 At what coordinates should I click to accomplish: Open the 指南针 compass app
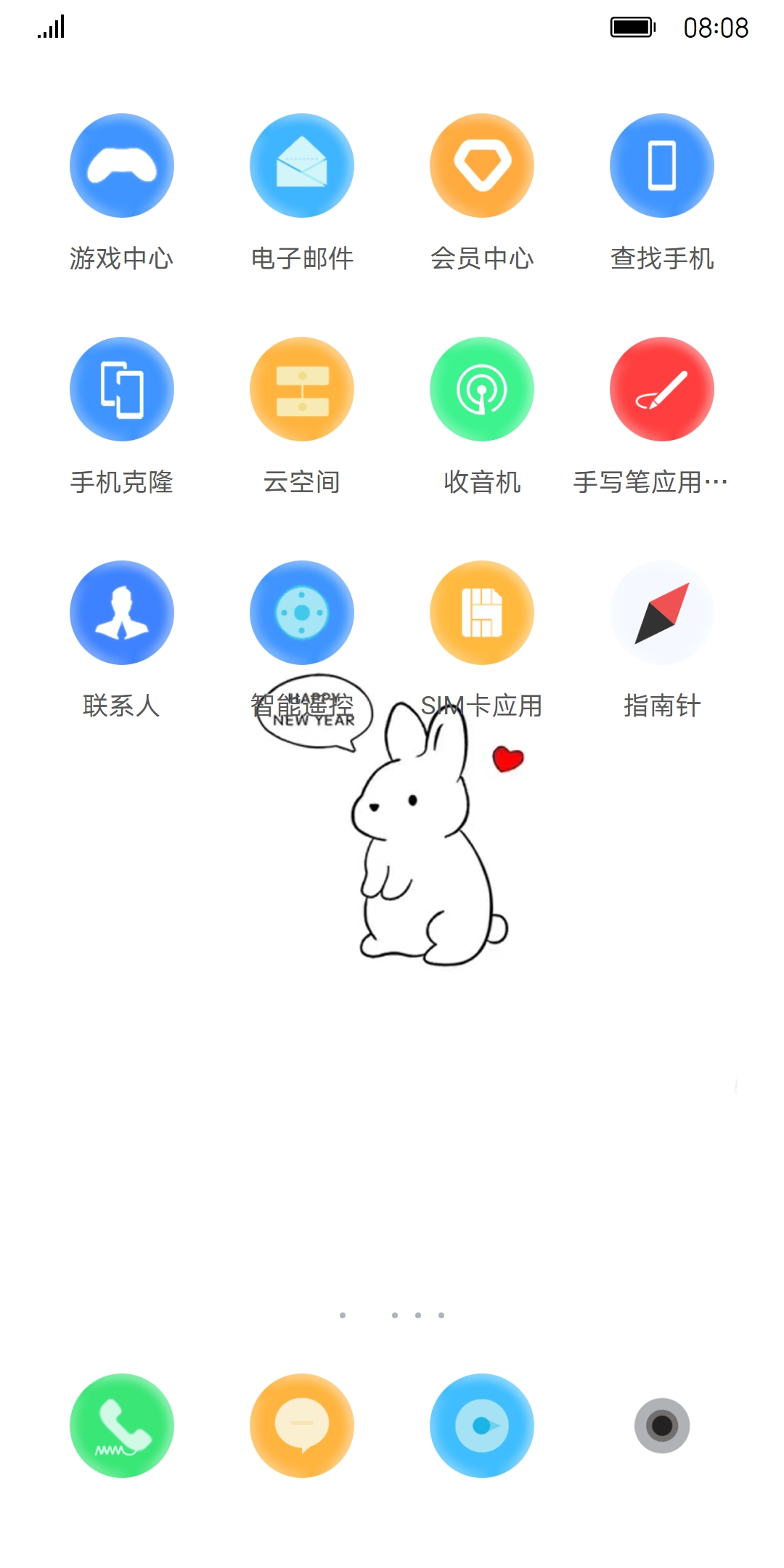point(661,613)
